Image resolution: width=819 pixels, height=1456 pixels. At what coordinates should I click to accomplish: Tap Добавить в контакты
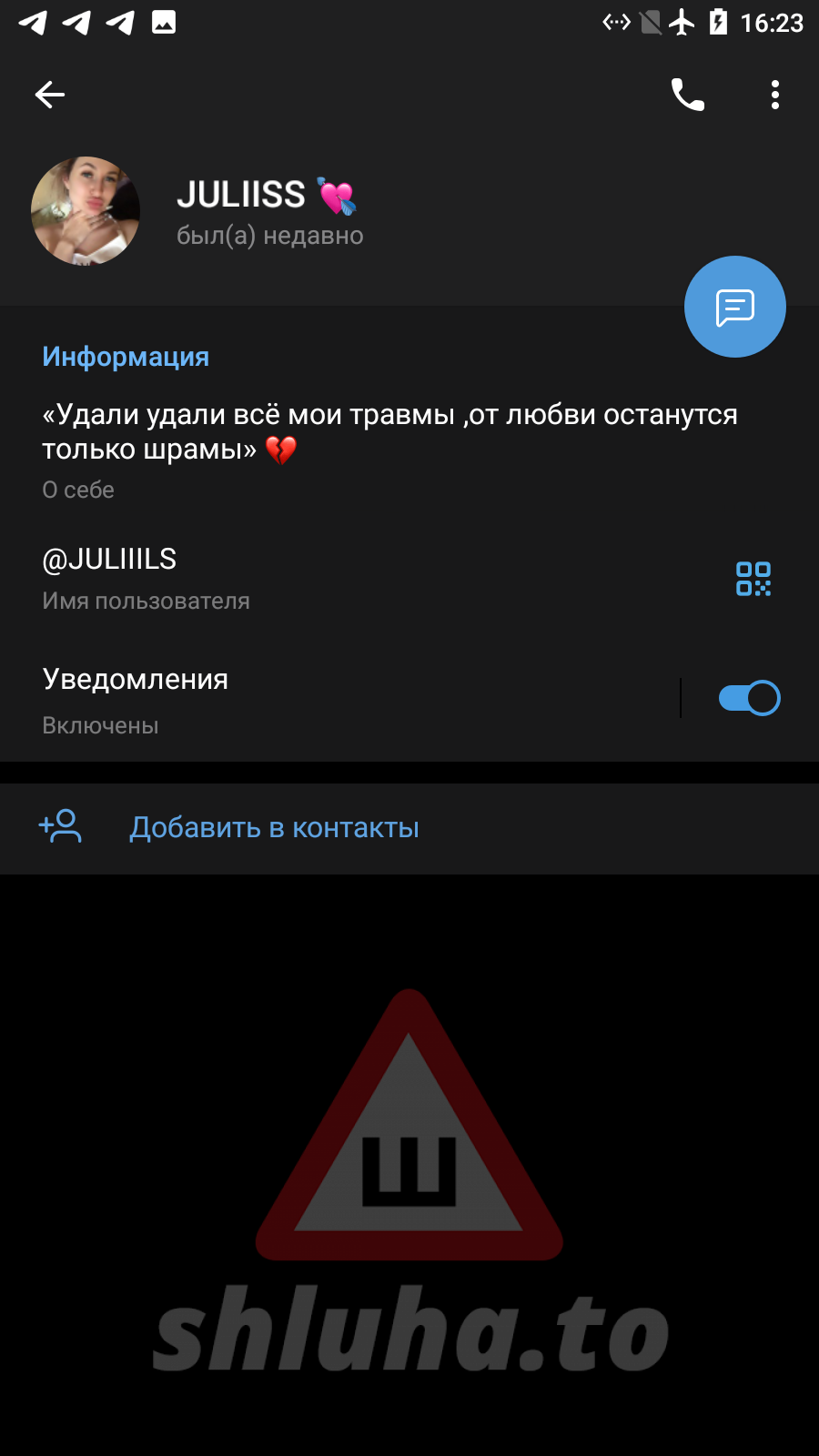tap(273, 828)
